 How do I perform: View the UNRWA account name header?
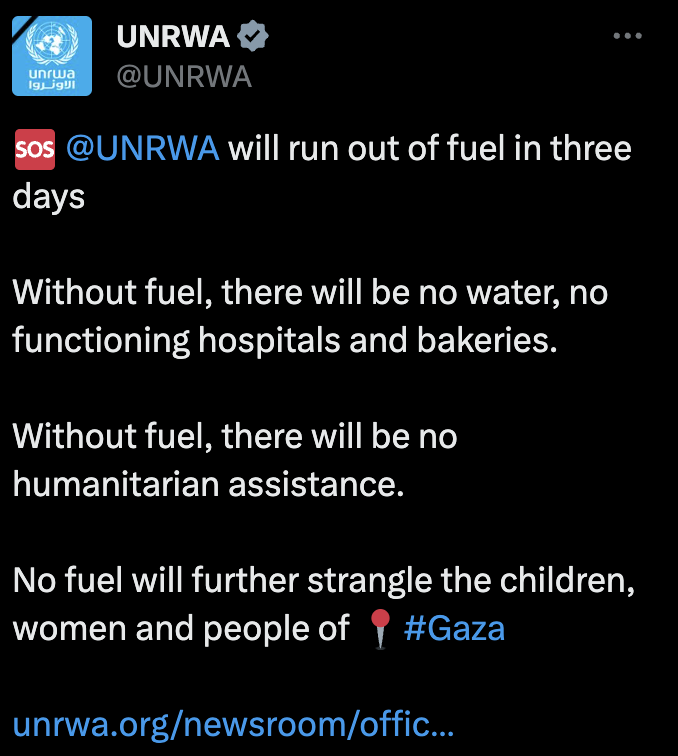pyautogui.click(x=174, y=37)
